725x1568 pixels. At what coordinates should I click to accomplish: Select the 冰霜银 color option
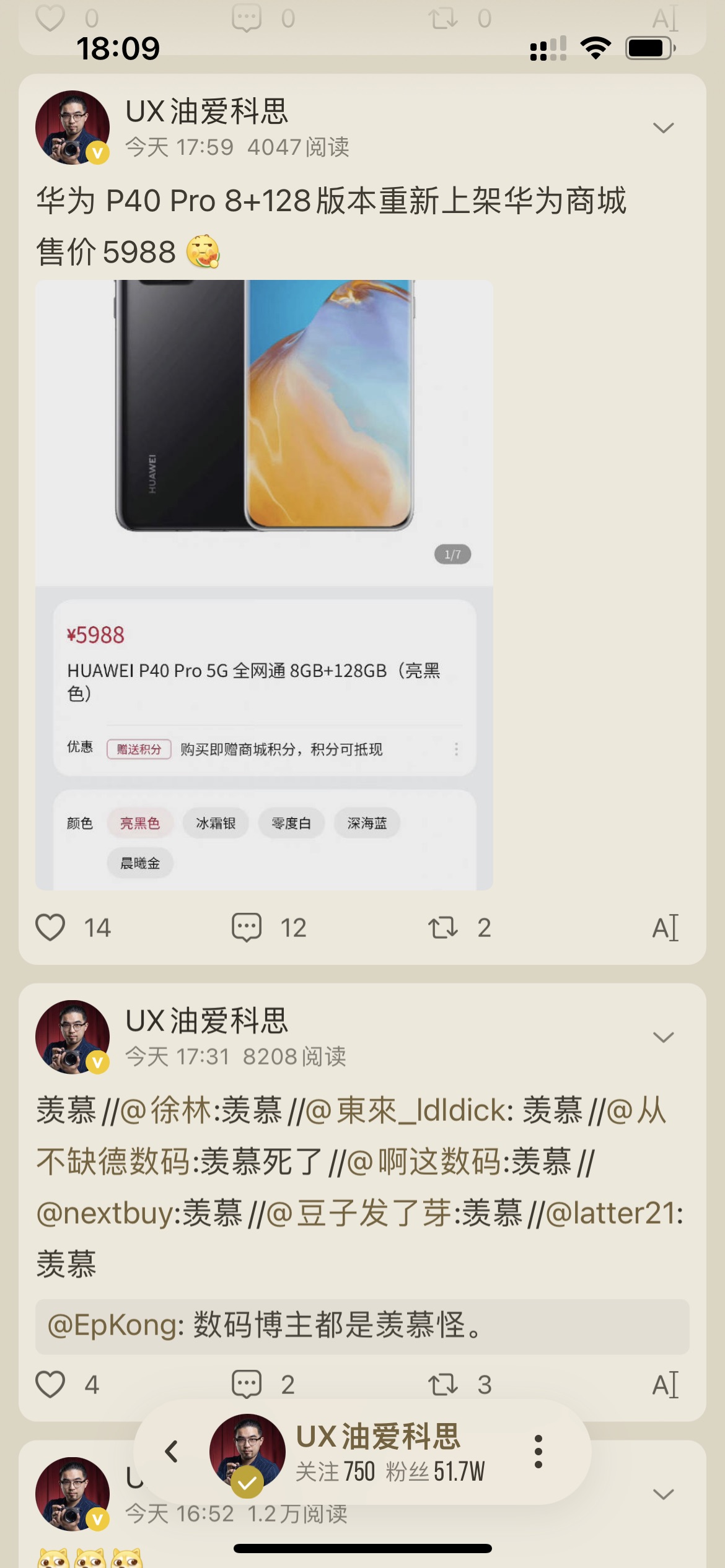216,822
